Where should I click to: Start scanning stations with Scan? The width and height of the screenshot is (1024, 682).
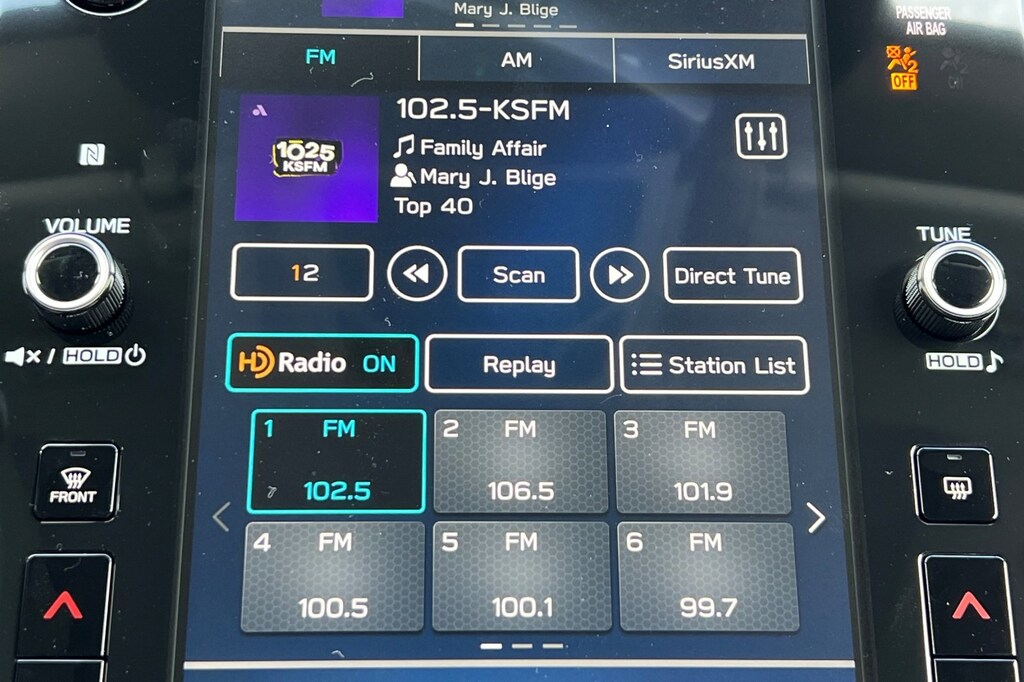click(518, 274)
